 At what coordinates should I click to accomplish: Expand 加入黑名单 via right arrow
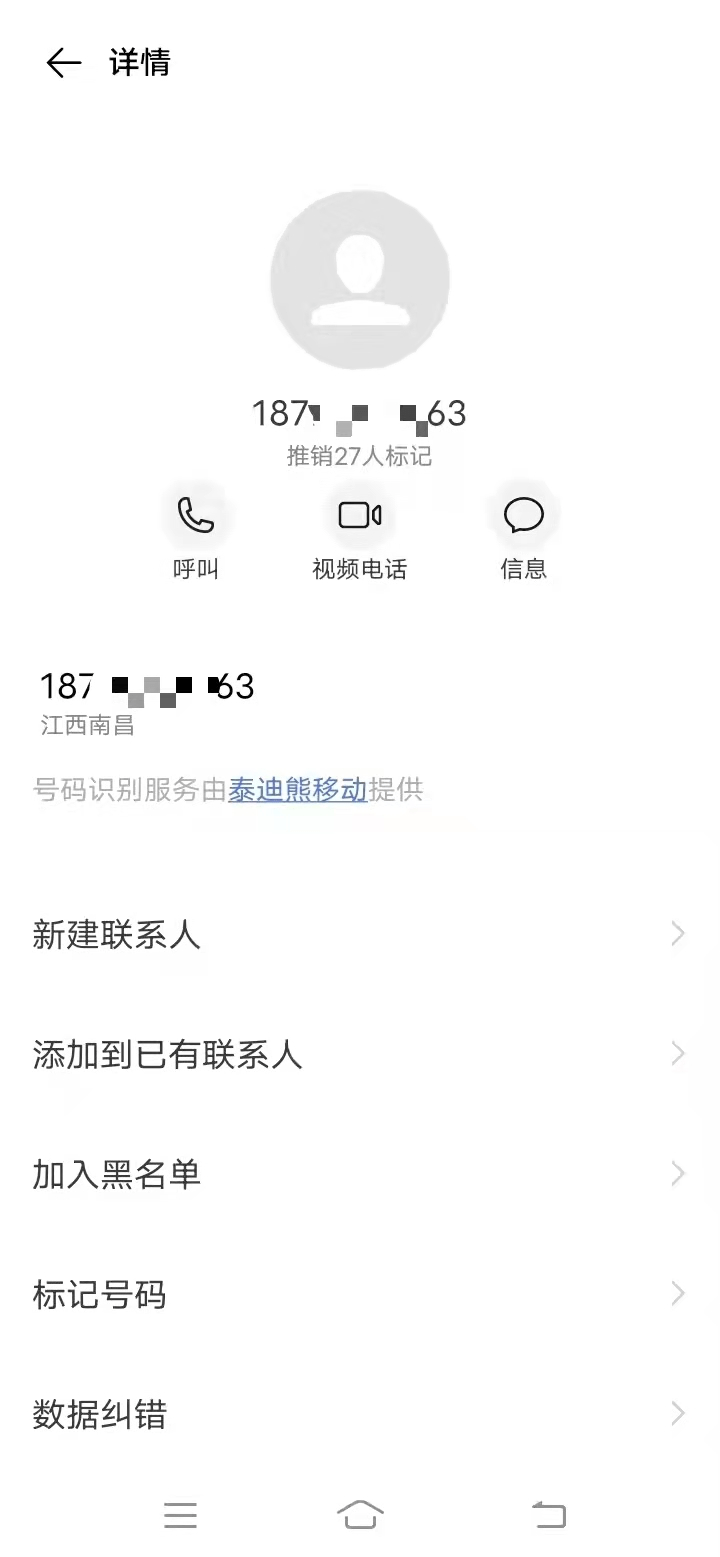pos(678,1175)
